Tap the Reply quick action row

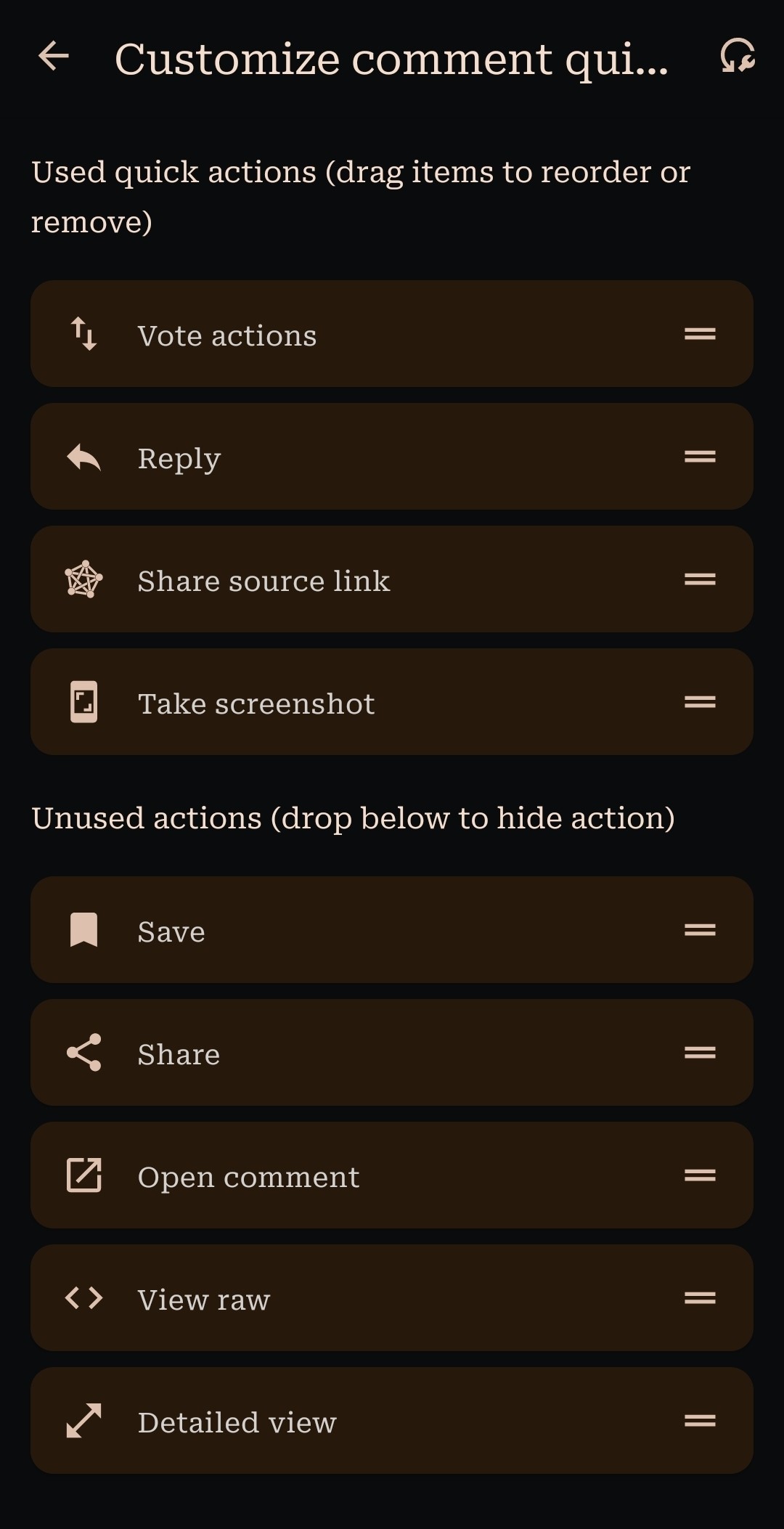[x=392, y=457]
